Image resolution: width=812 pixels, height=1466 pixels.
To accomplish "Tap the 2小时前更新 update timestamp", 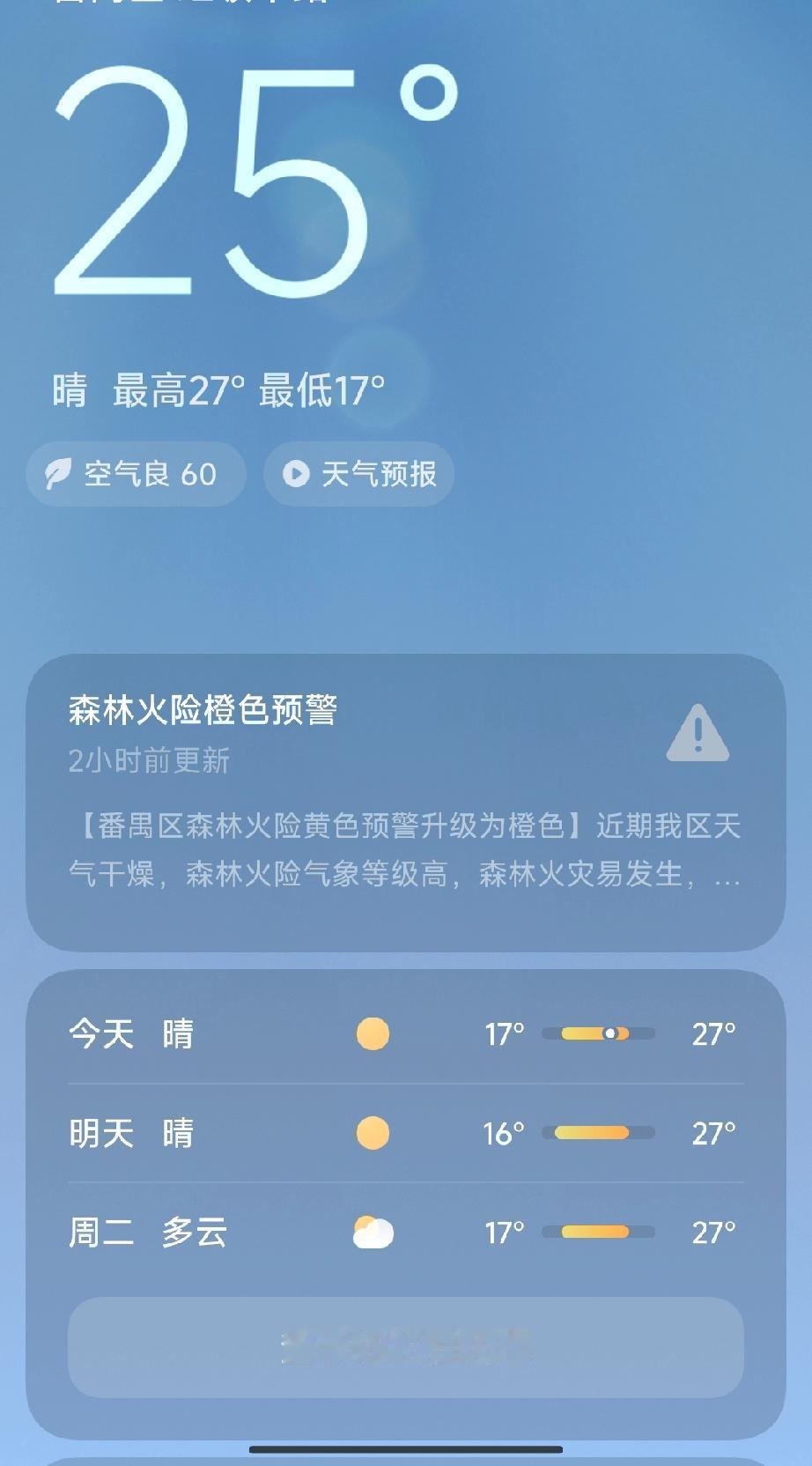I will coord(150,763).
